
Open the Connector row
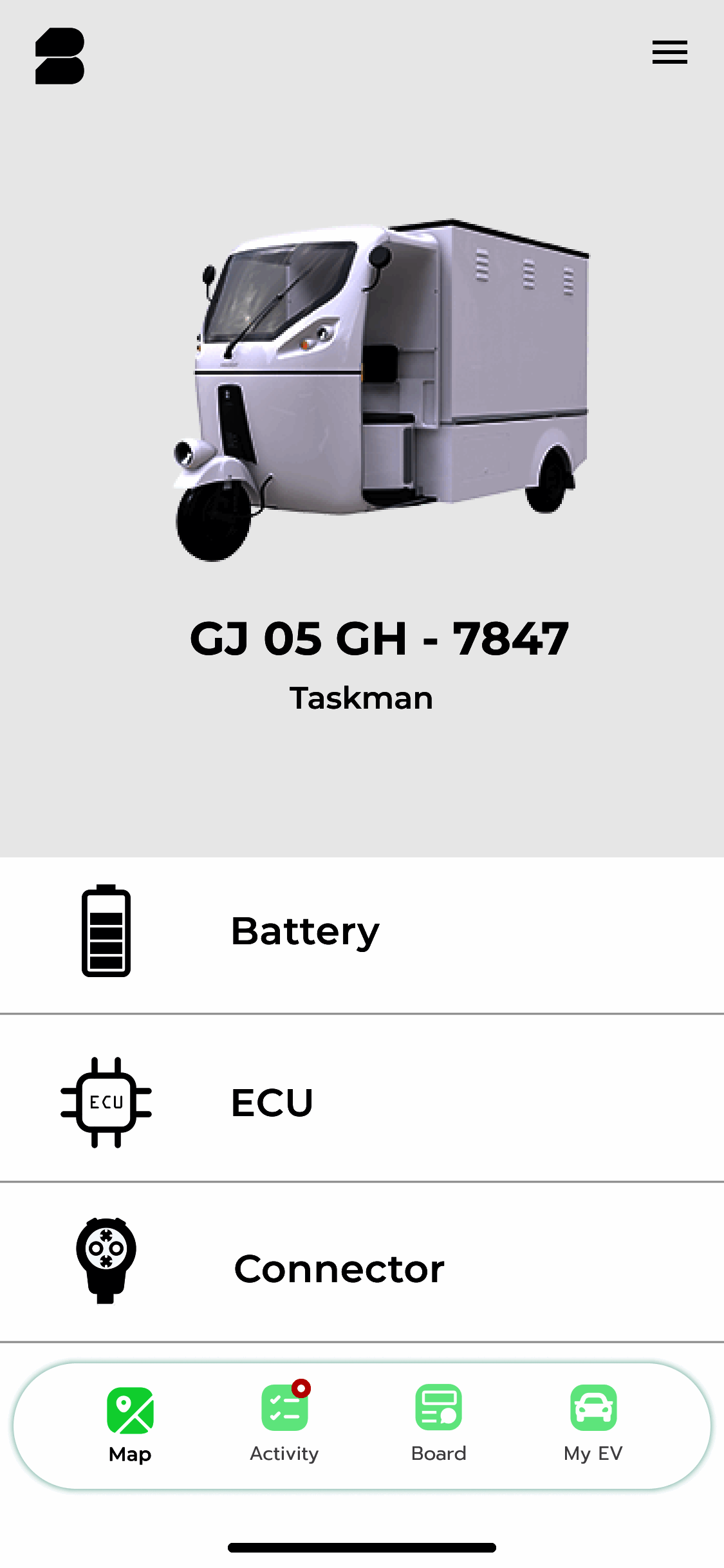point(362,1269)
